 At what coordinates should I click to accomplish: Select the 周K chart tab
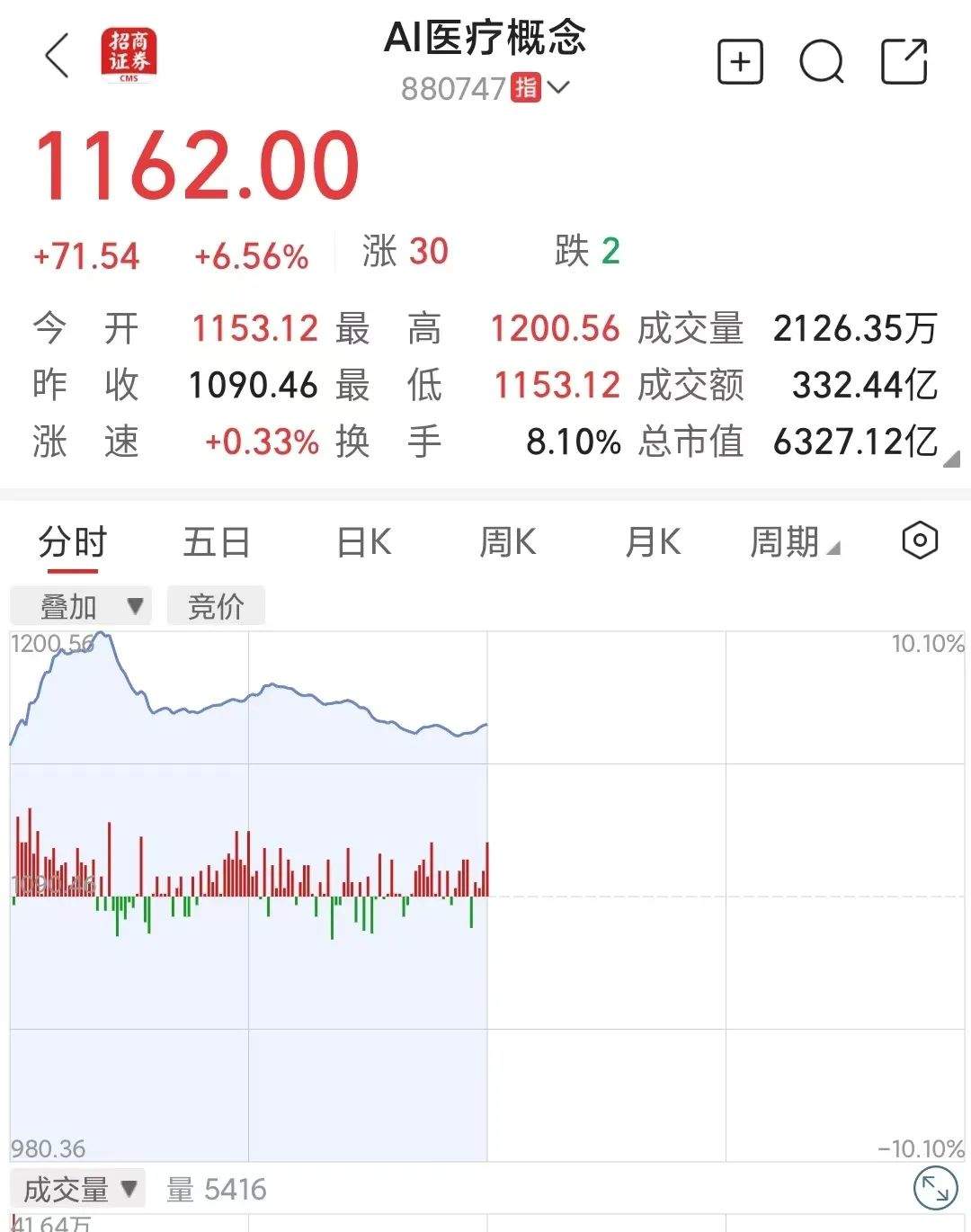point(507,542)
